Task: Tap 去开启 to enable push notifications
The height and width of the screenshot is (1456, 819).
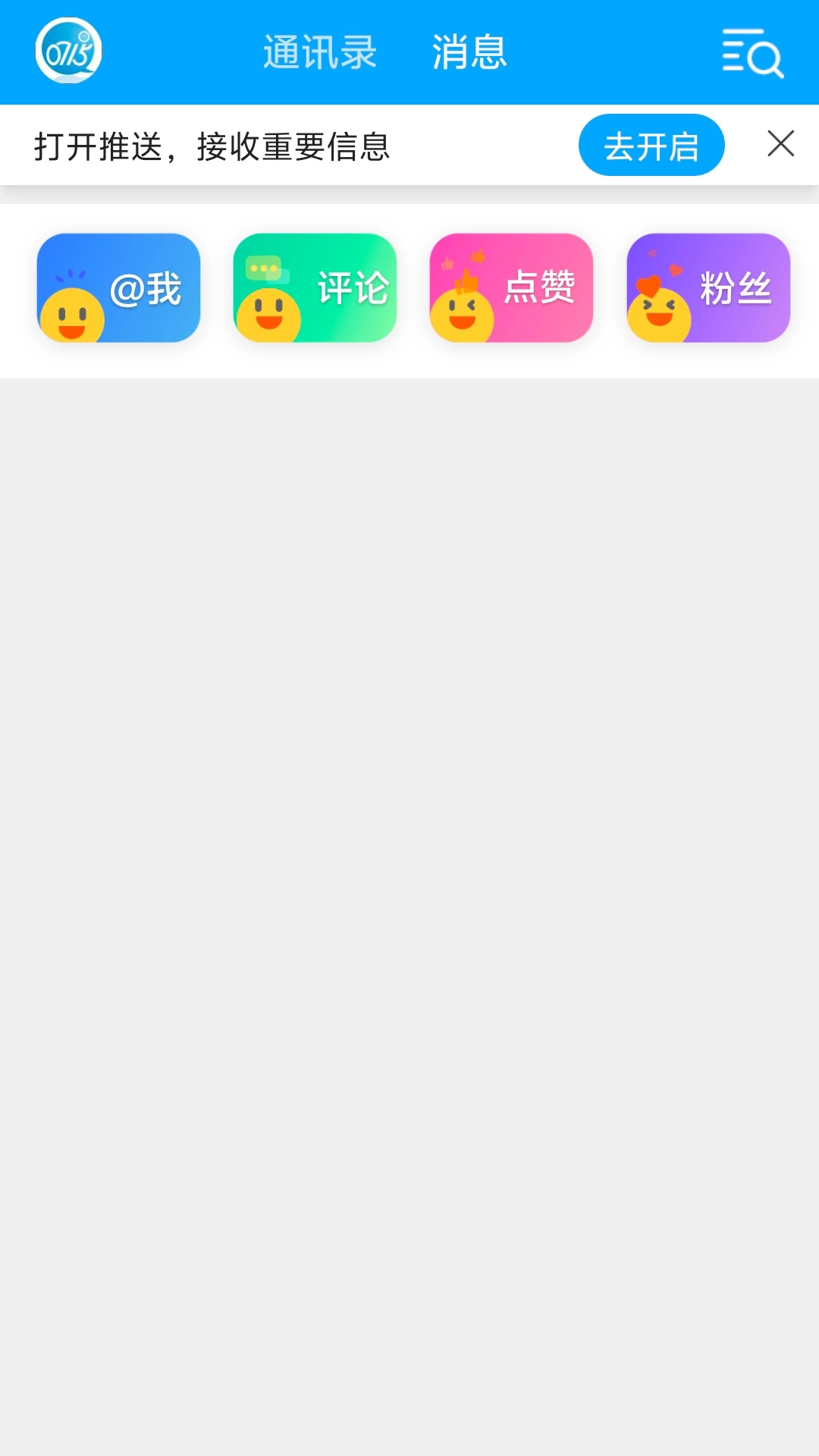Action: click(x=651, y=146)
